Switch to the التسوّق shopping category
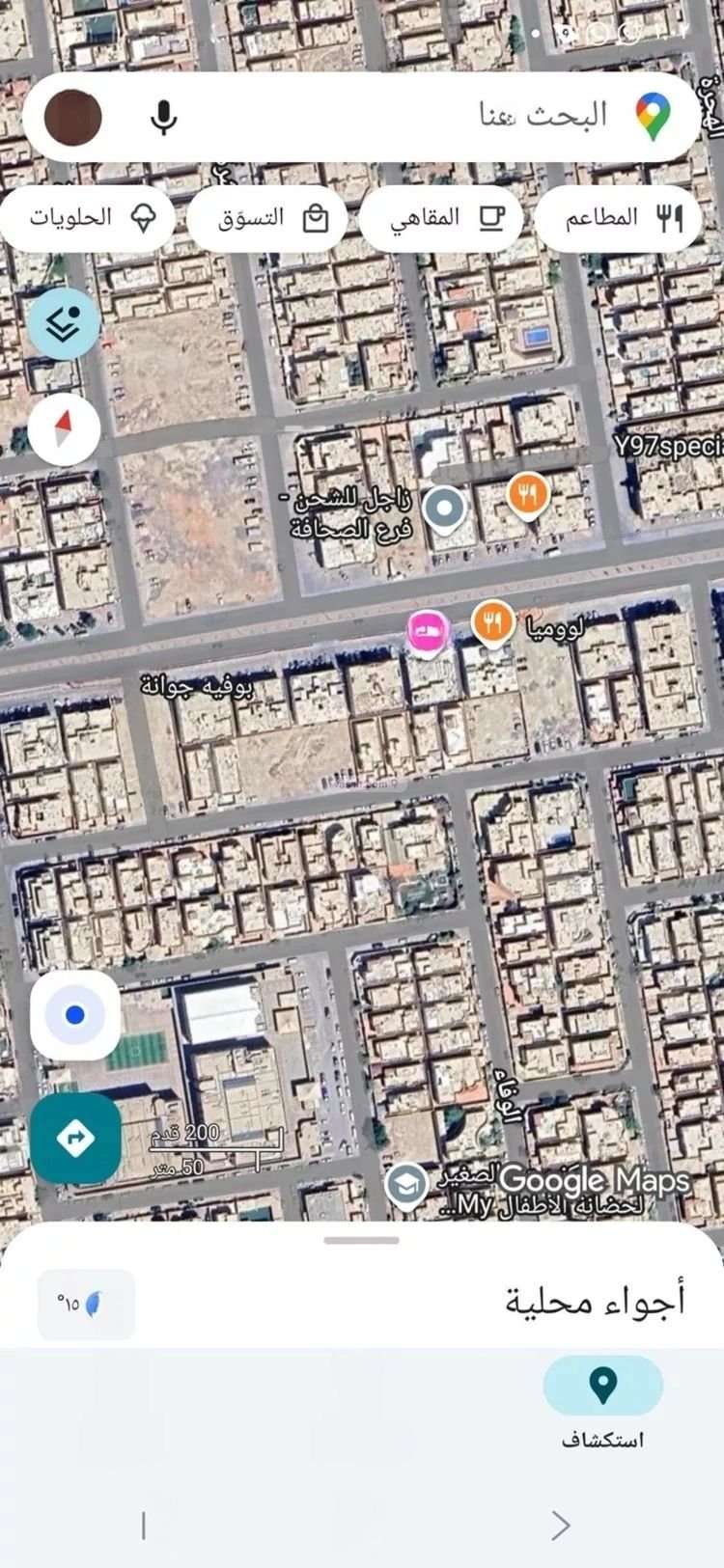724x1568 pixels. 268,218
